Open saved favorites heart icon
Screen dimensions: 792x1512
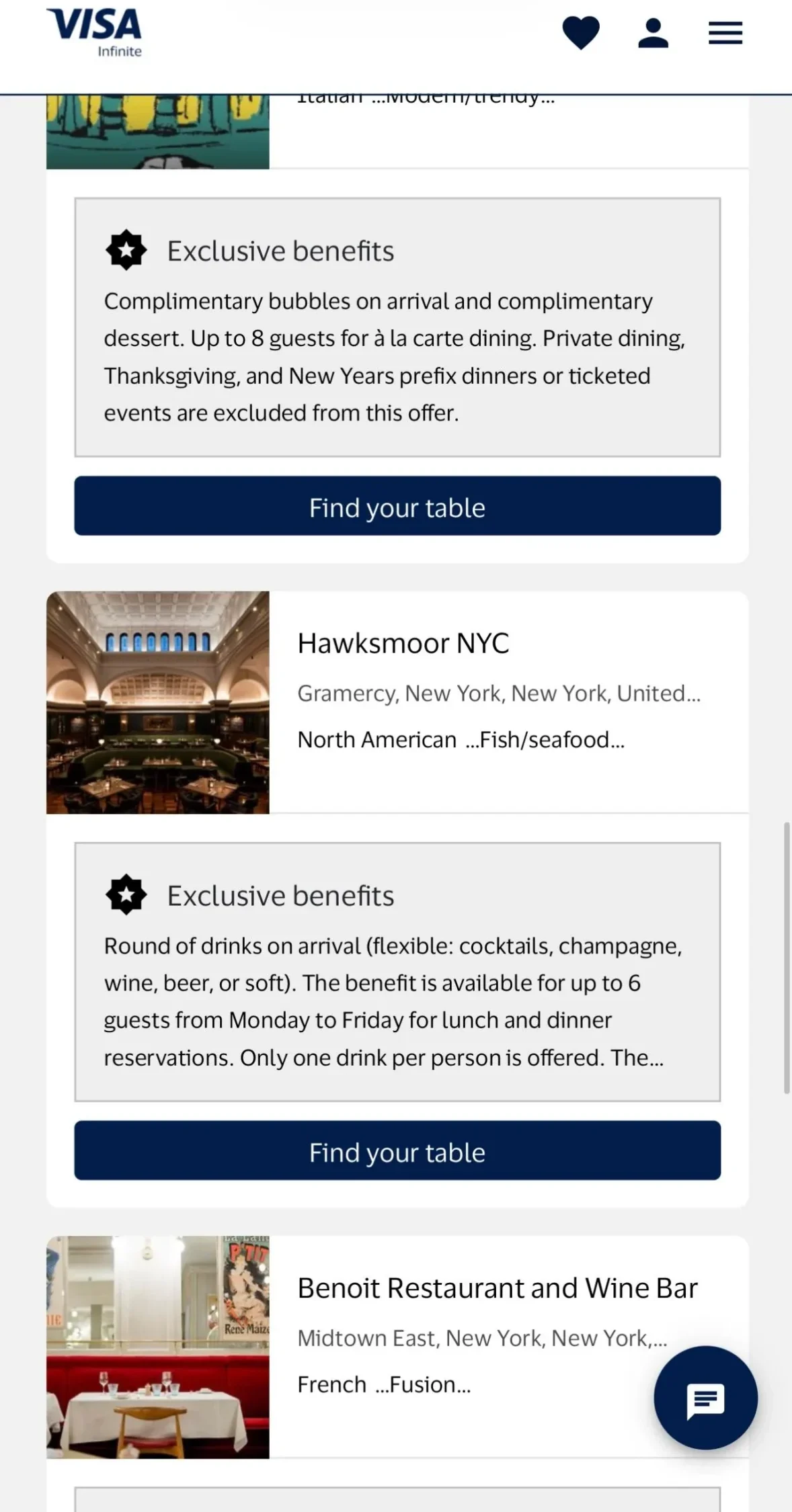[x=581, y=33]
